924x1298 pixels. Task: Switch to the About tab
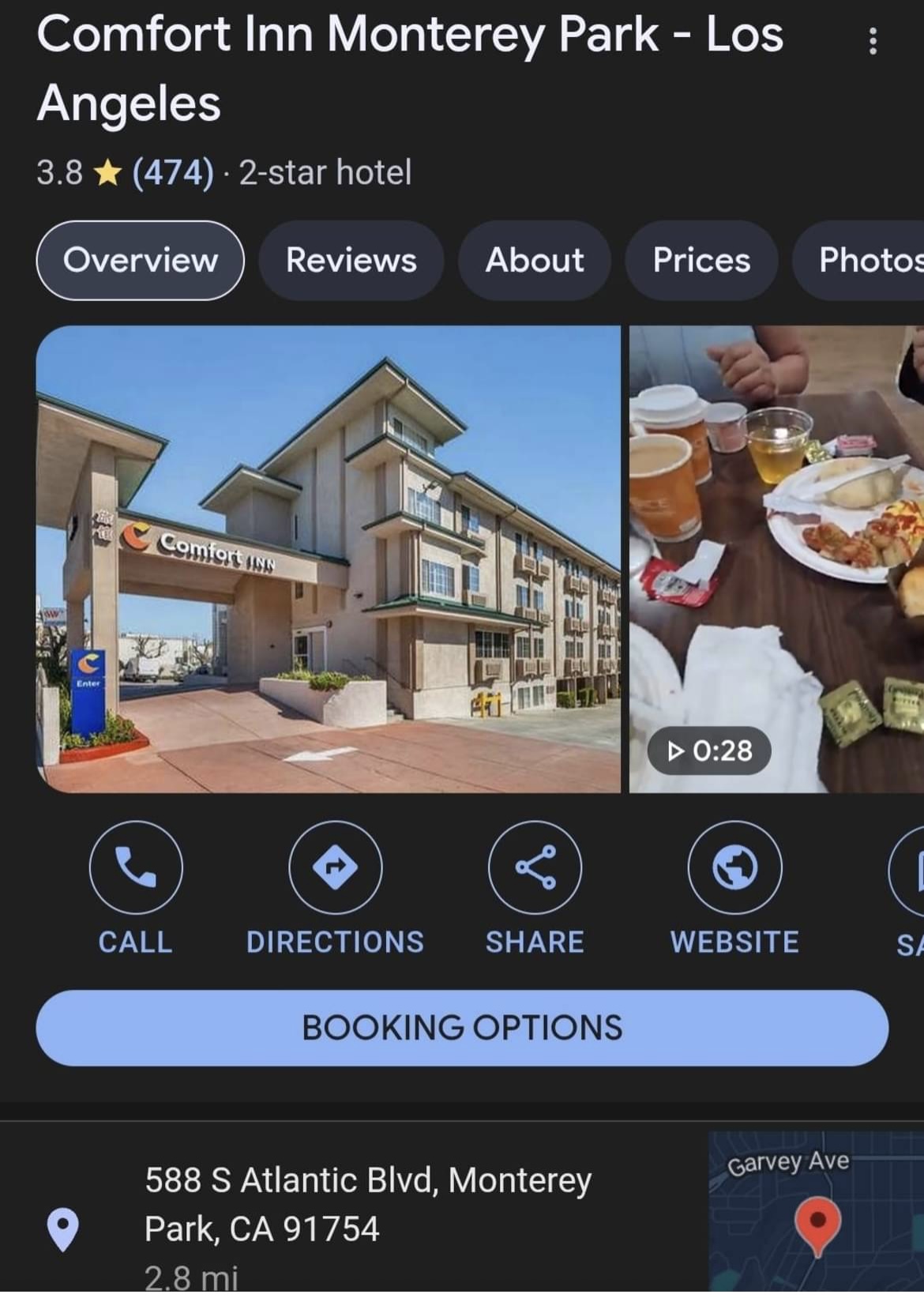click(534, 260)
